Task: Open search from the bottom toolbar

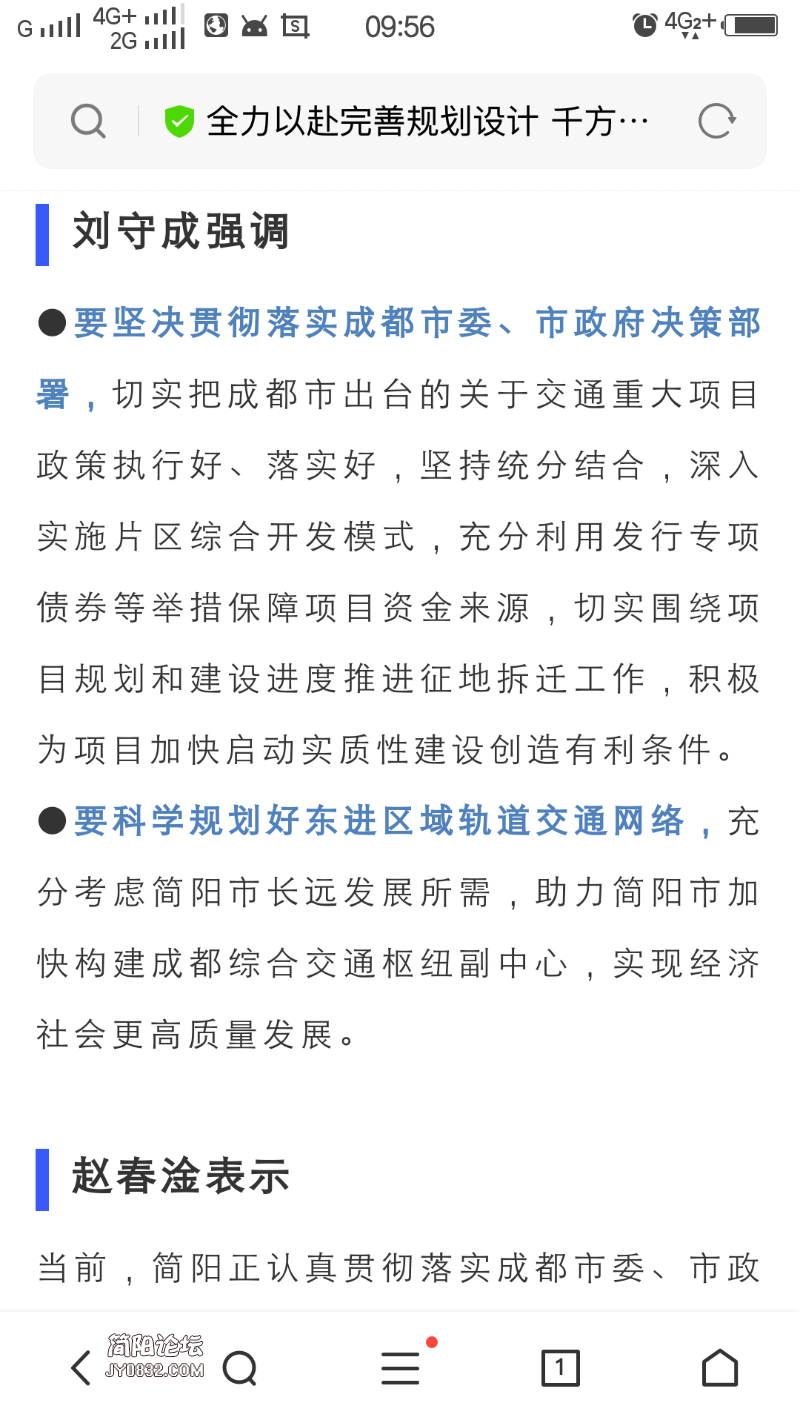Action: 240,1367
